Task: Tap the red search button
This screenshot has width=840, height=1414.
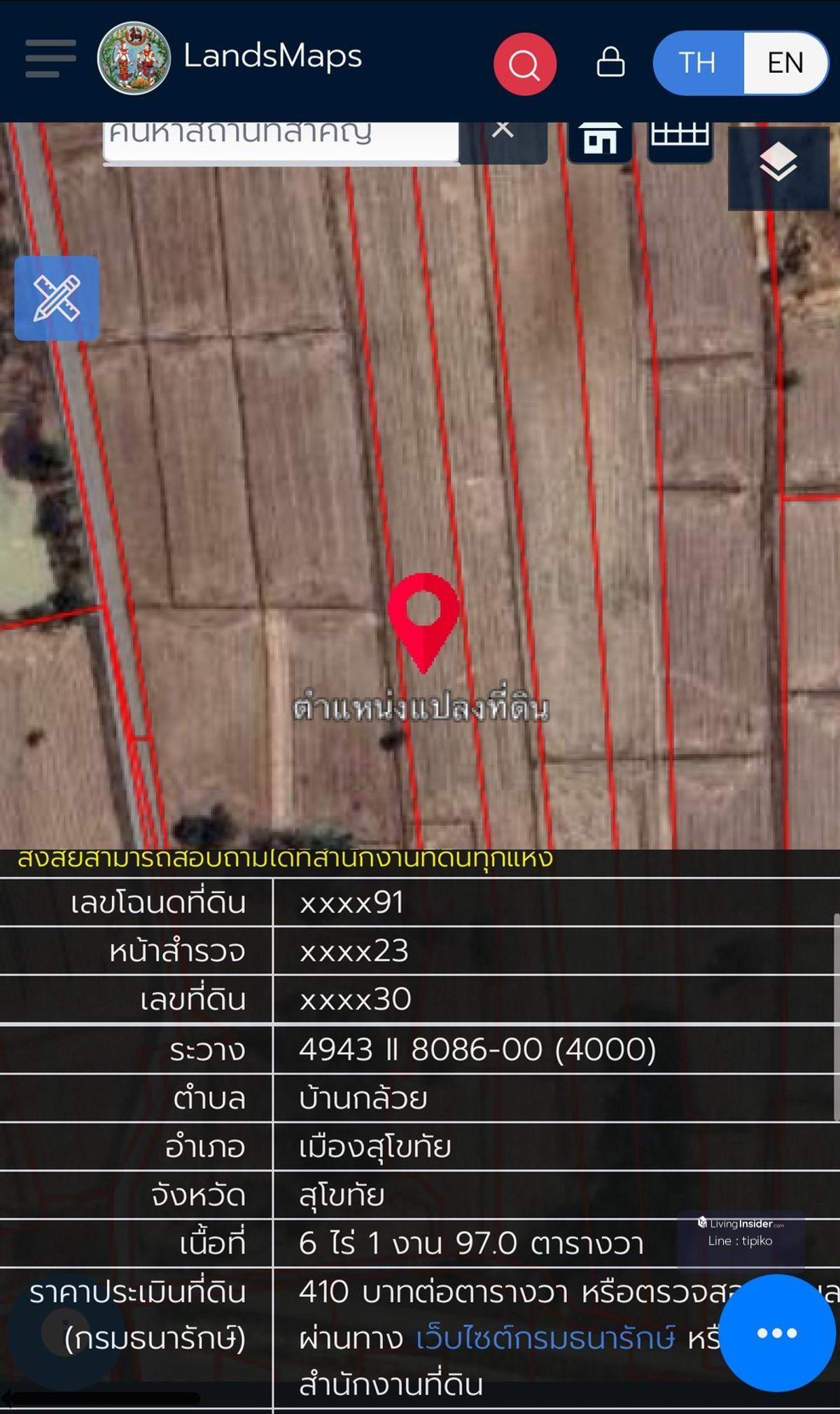Action: (525, 64)
